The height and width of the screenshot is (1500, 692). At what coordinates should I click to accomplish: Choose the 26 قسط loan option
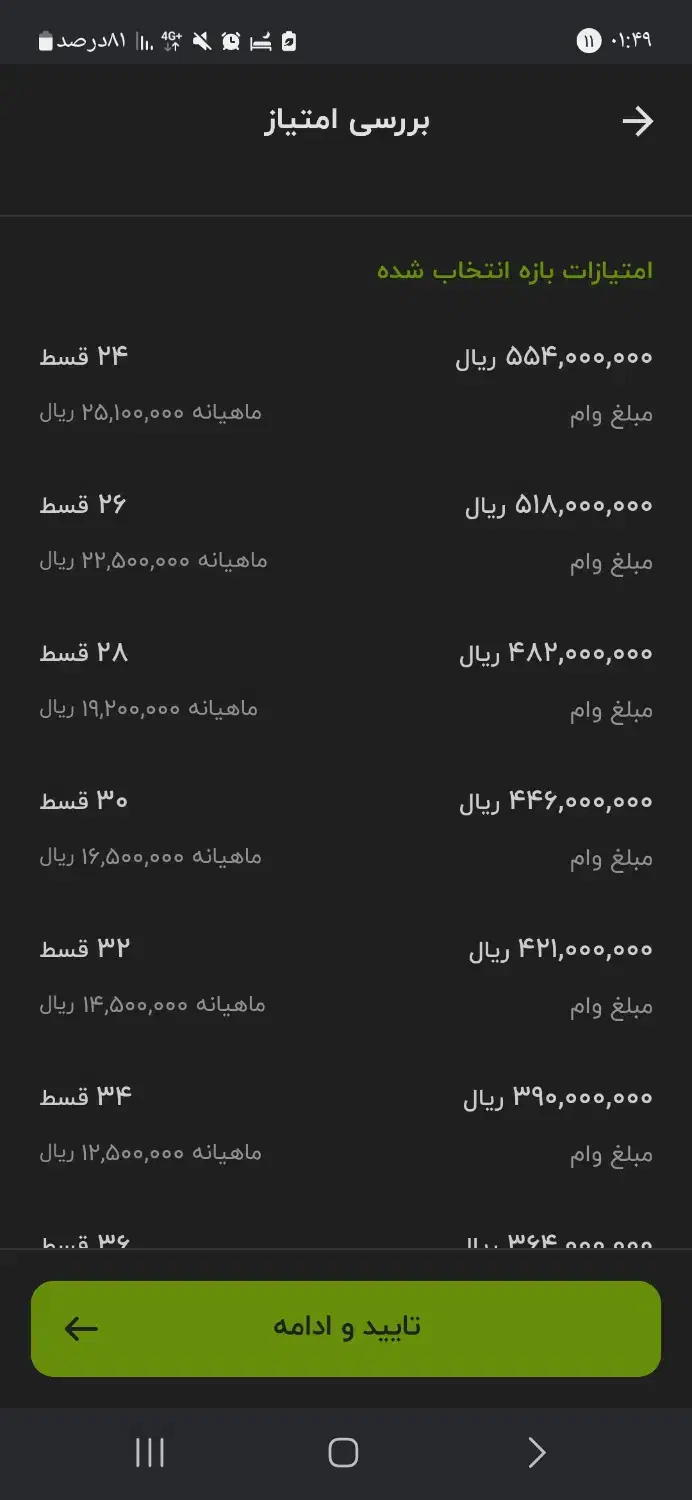[x=346, y=532]
